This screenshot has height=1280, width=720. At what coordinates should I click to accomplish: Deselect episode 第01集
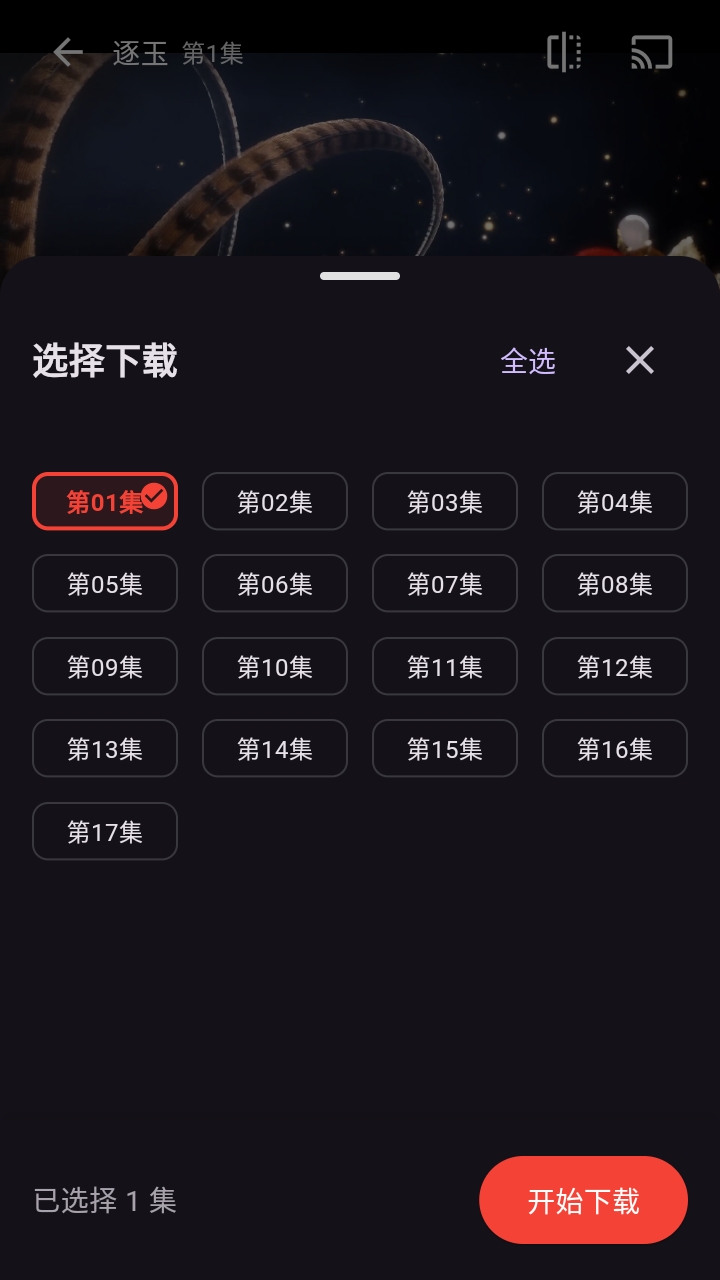(x=105, y=501)
